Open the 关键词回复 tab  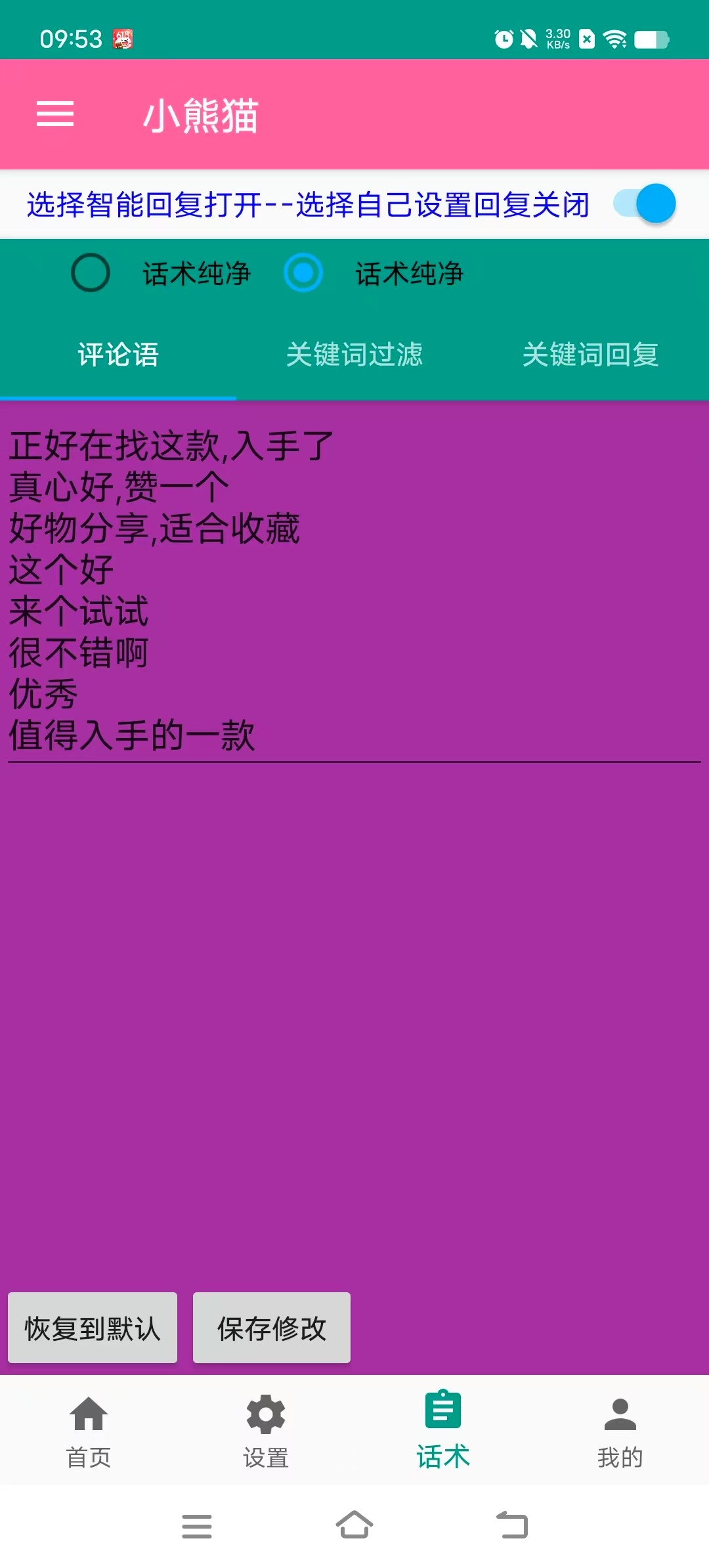(x=590, y=355)
